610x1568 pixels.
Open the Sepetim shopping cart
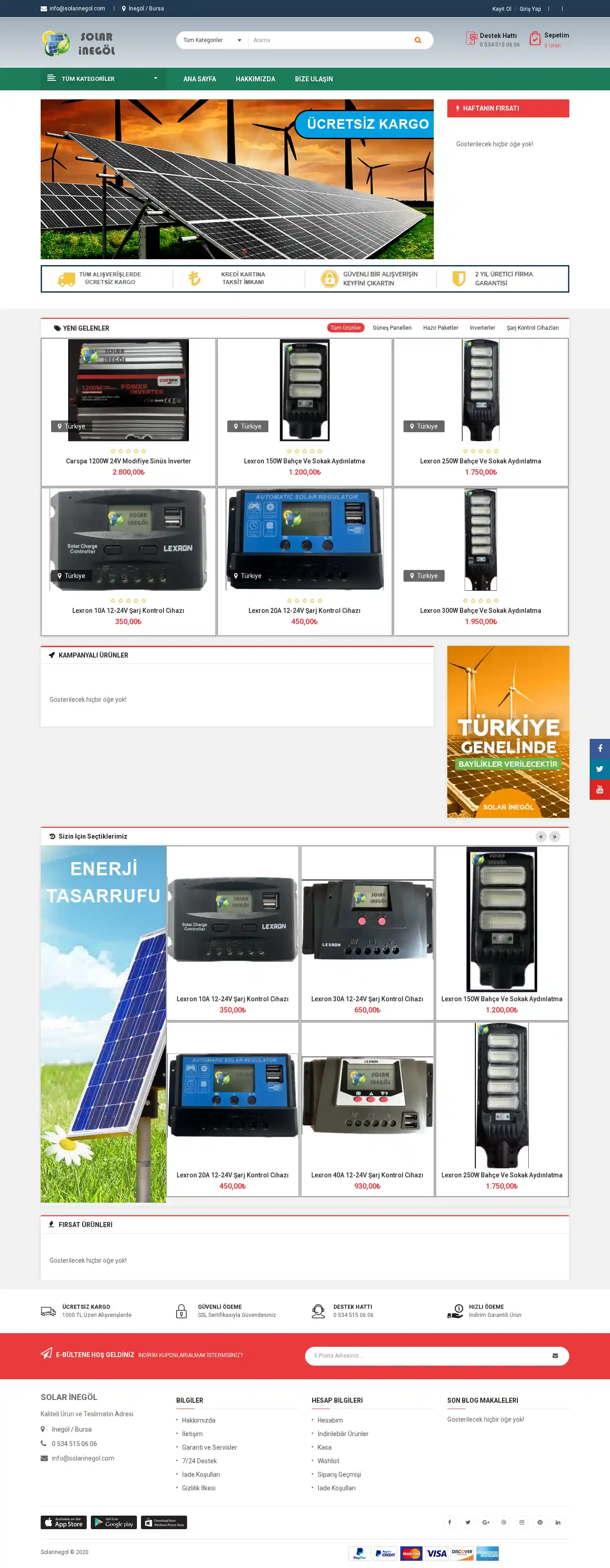tap(549, 40)
